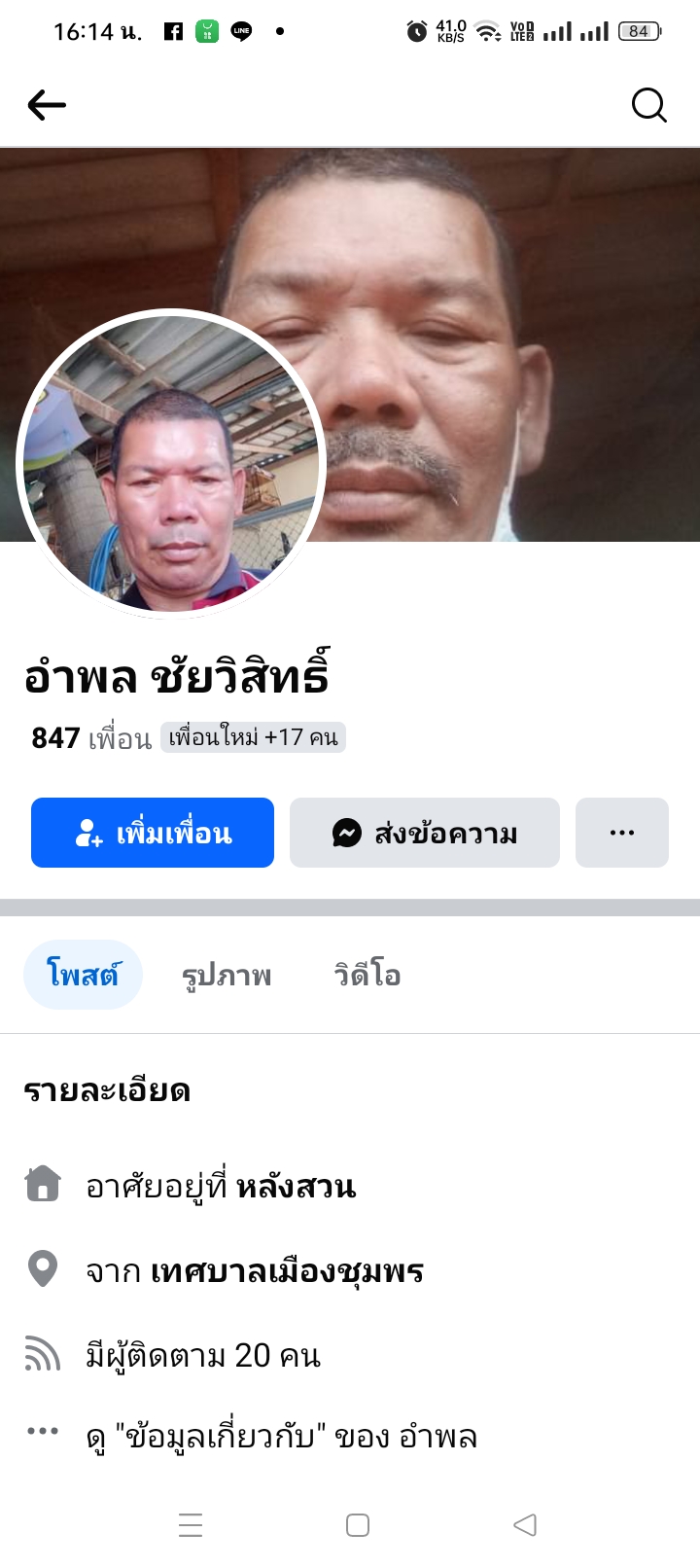Viewport: 700px width, 1568px height.
Task: Tap the system back triangle
Action: pyautogui.click(x=525, y=1525)
